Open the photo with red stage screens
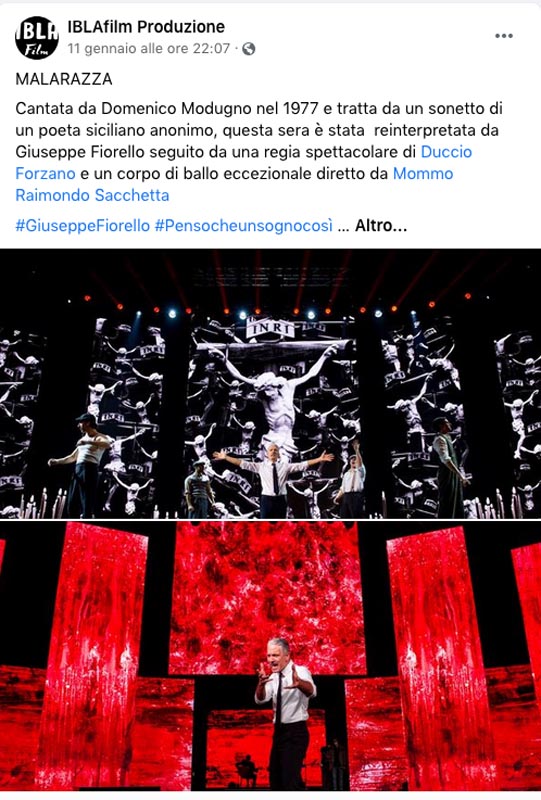Viewport: 541px width, 800px height. point(270,656)
